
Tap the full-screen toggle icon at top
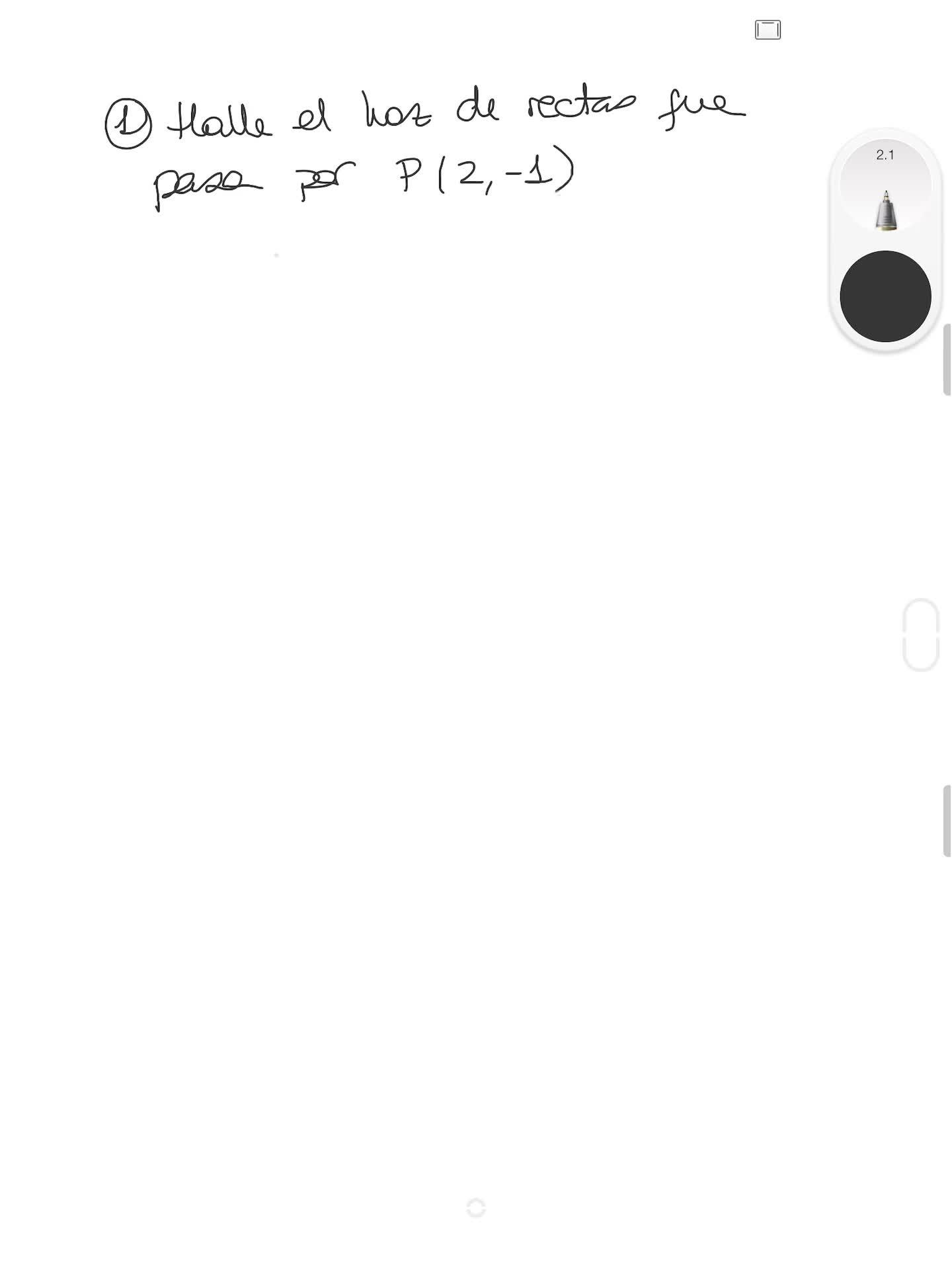point(768,30)
